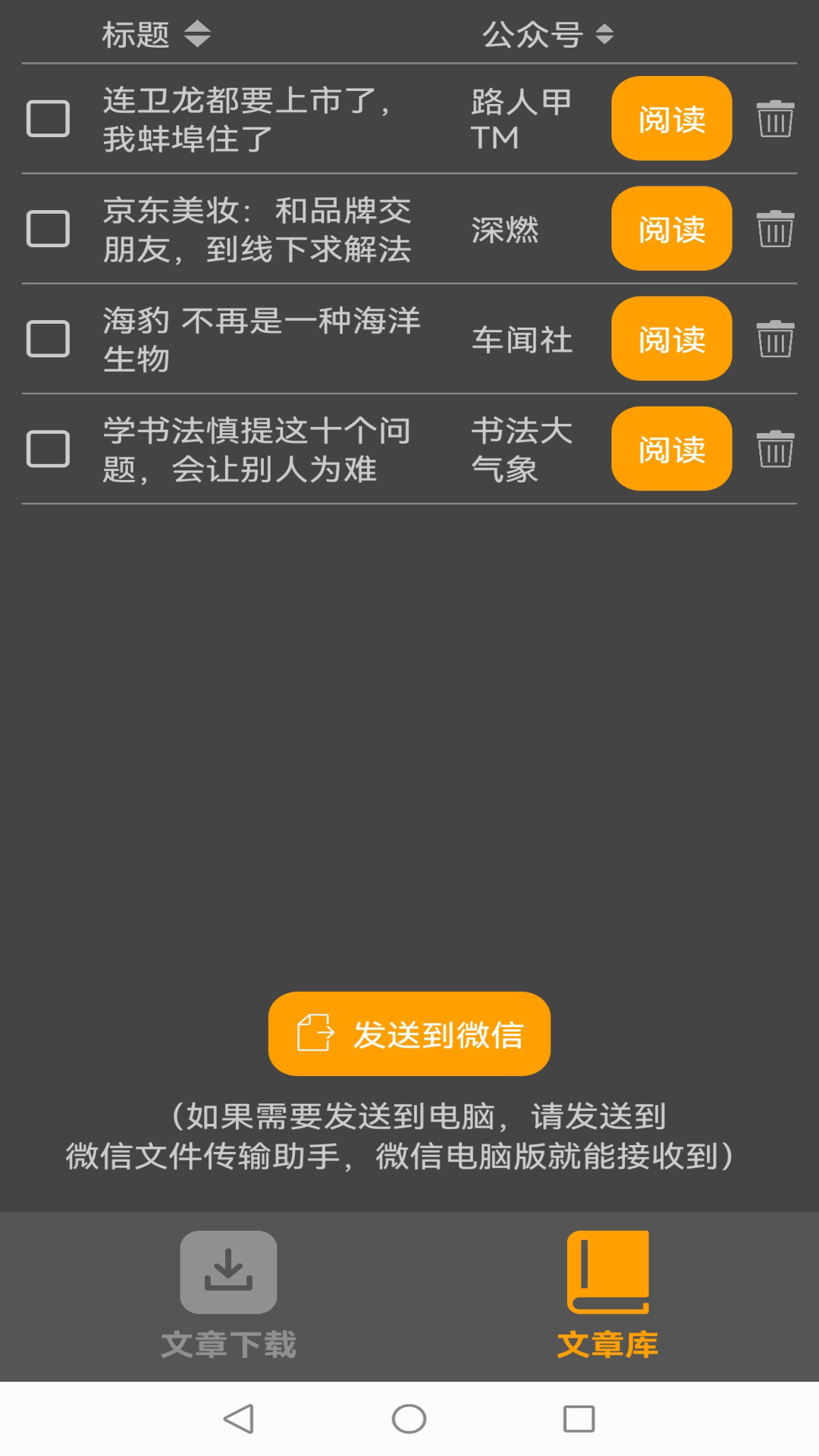Screen dimensions: 819x1456
Task: Click the paper icon inside 发送到微信 button
Action: coord(314,1033)
